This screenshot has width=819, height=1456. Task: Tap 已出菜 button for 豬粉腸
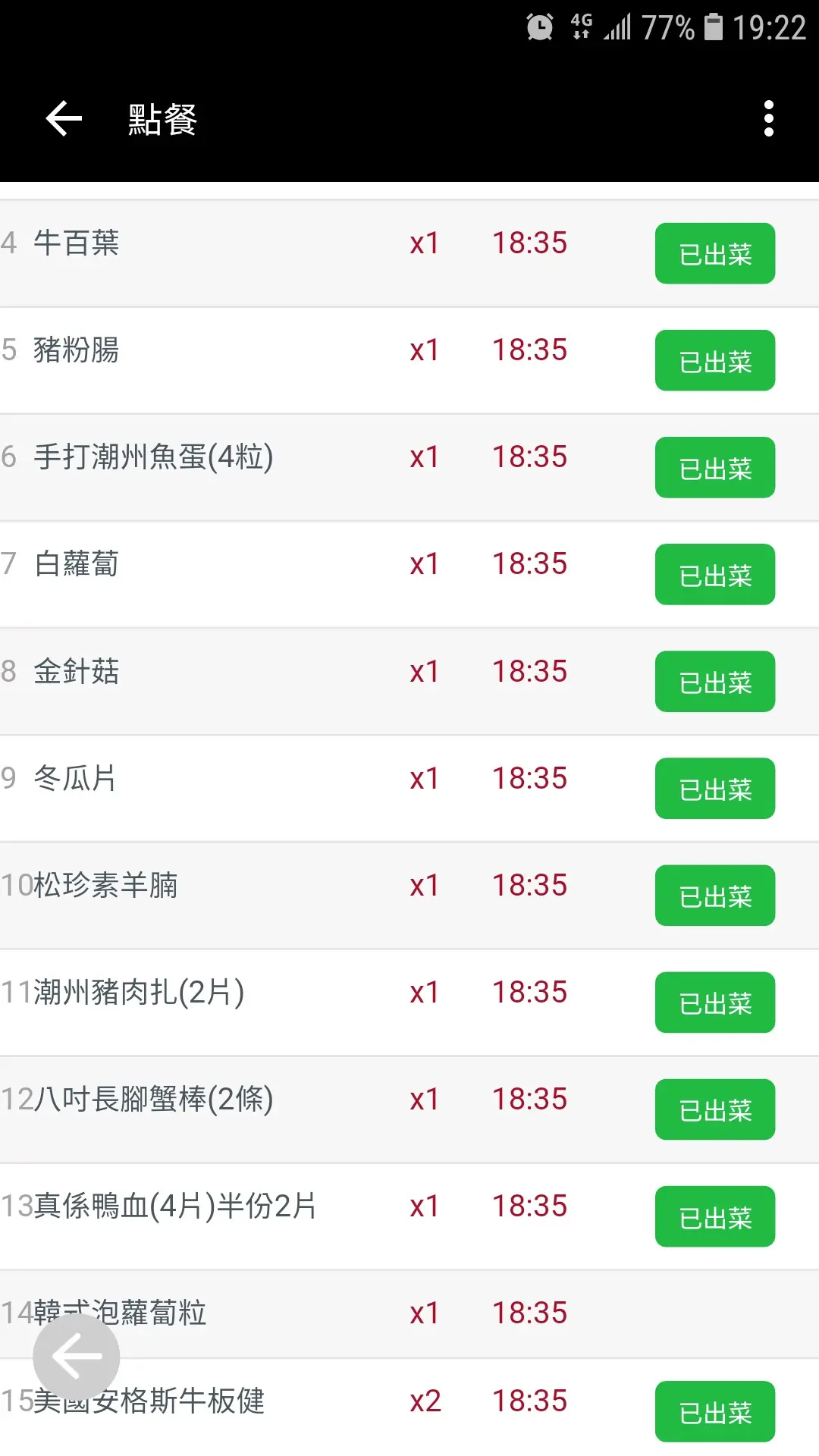714,360
